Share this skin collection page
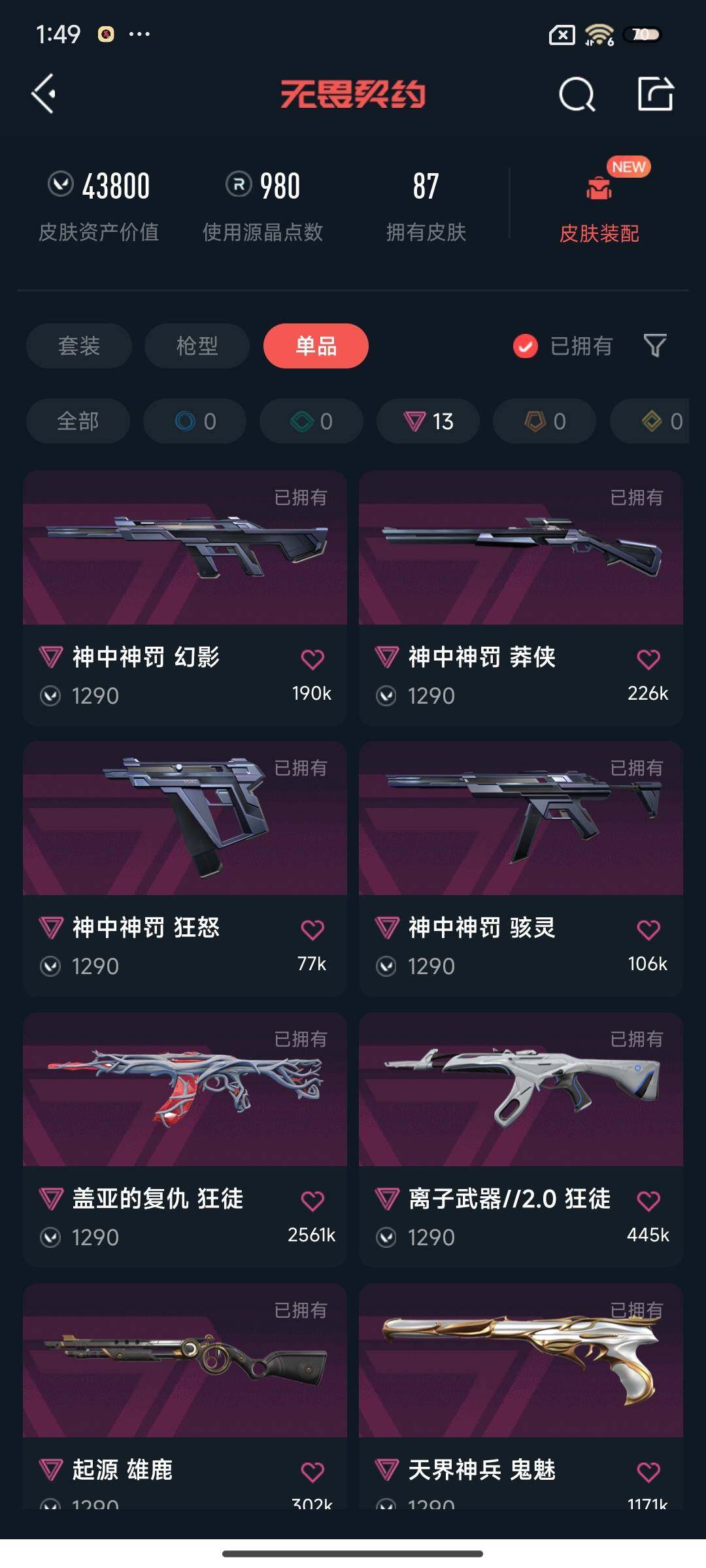This screenshot has height=1568, width=706. (x=655, y=94)
